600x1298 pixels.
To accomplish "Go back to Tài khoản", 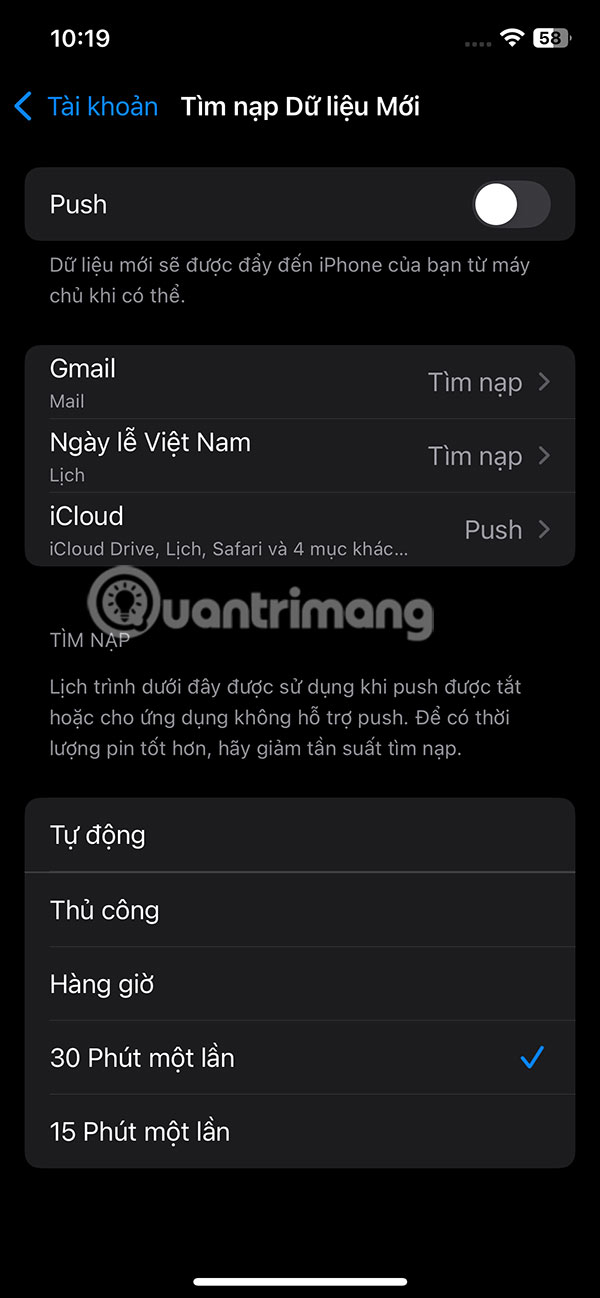I will coord(86,106).
